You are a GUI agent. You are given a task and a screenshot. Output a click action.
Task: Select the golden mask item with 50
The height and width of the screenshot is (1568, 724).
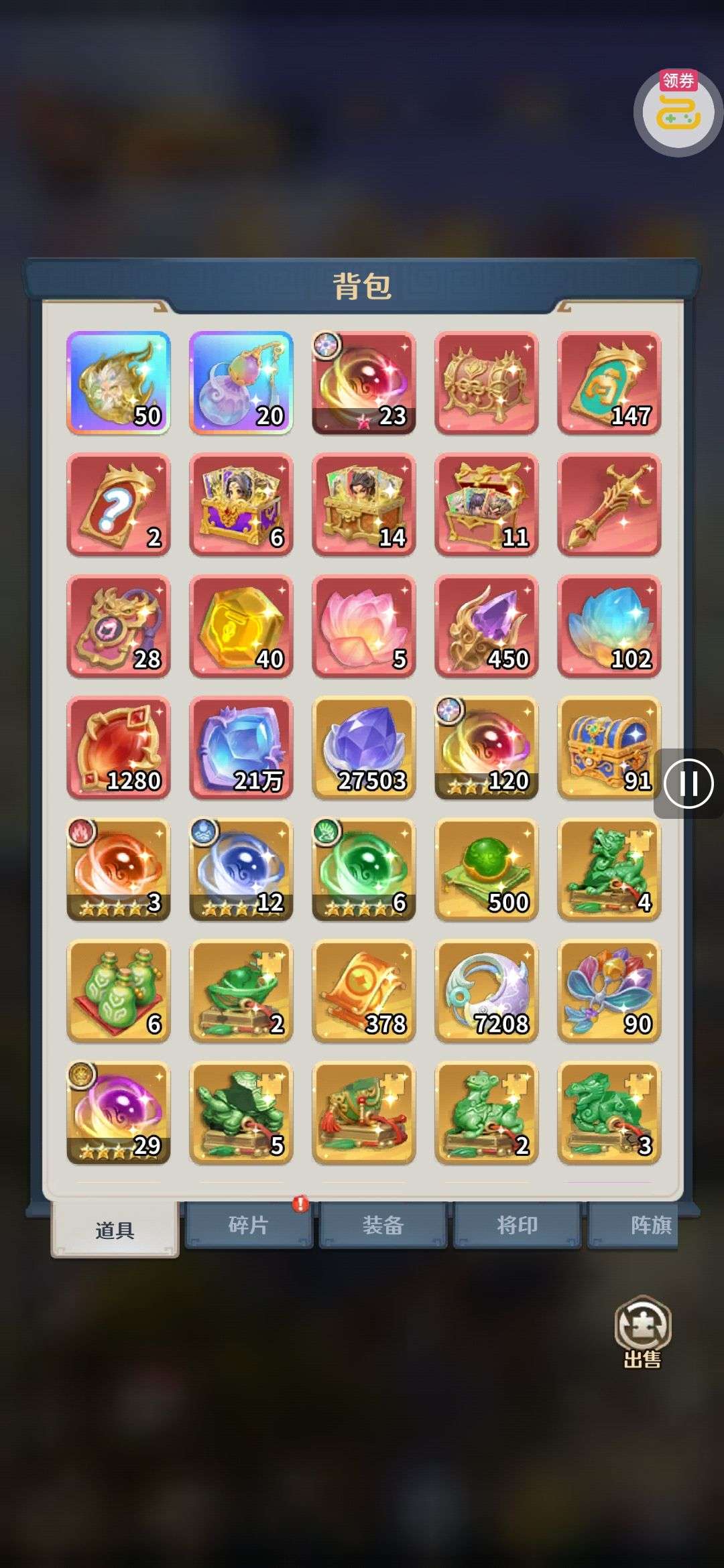119,383
